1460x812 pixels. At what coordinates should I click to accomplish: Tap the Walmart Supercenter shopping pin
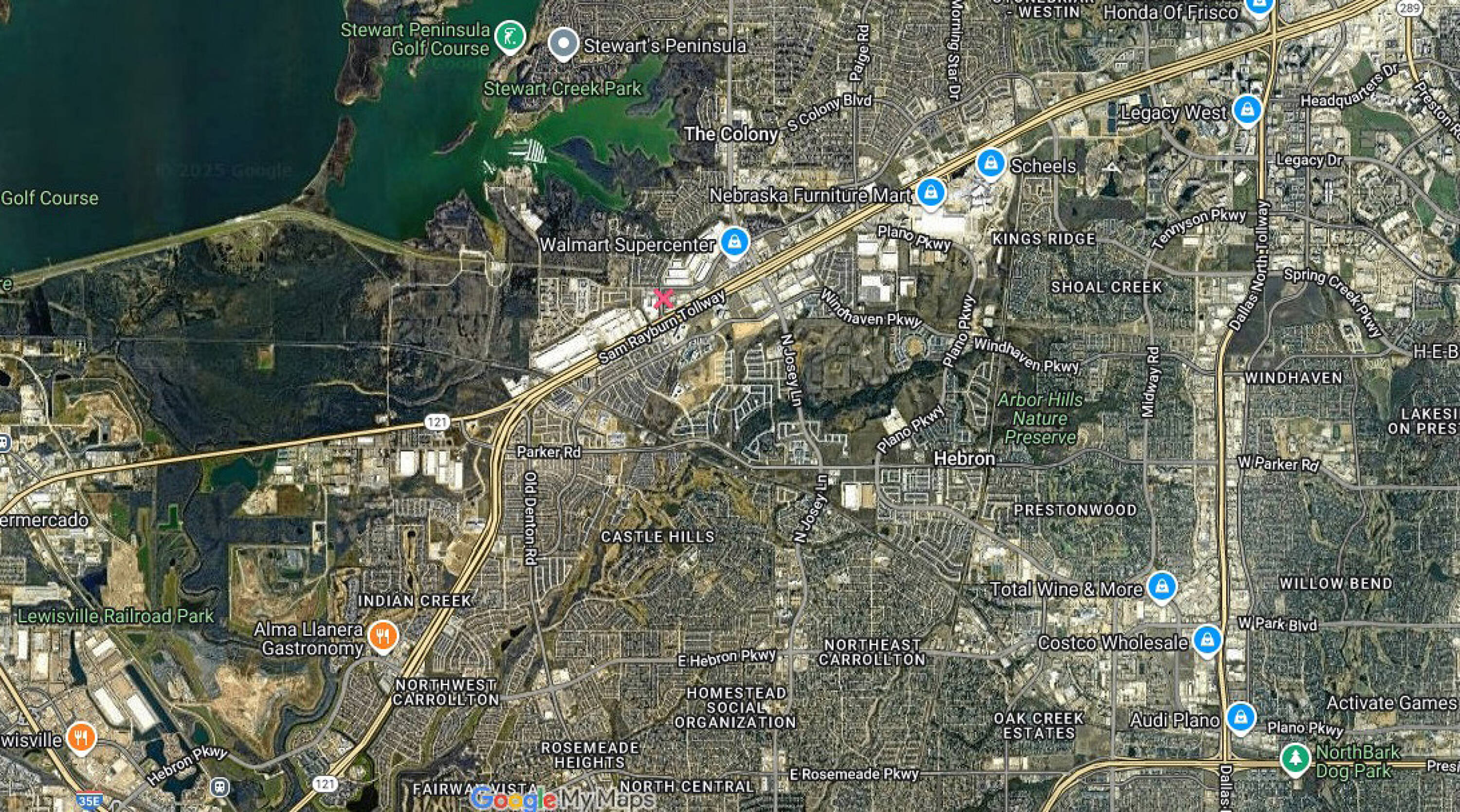(x=734, y=242)
